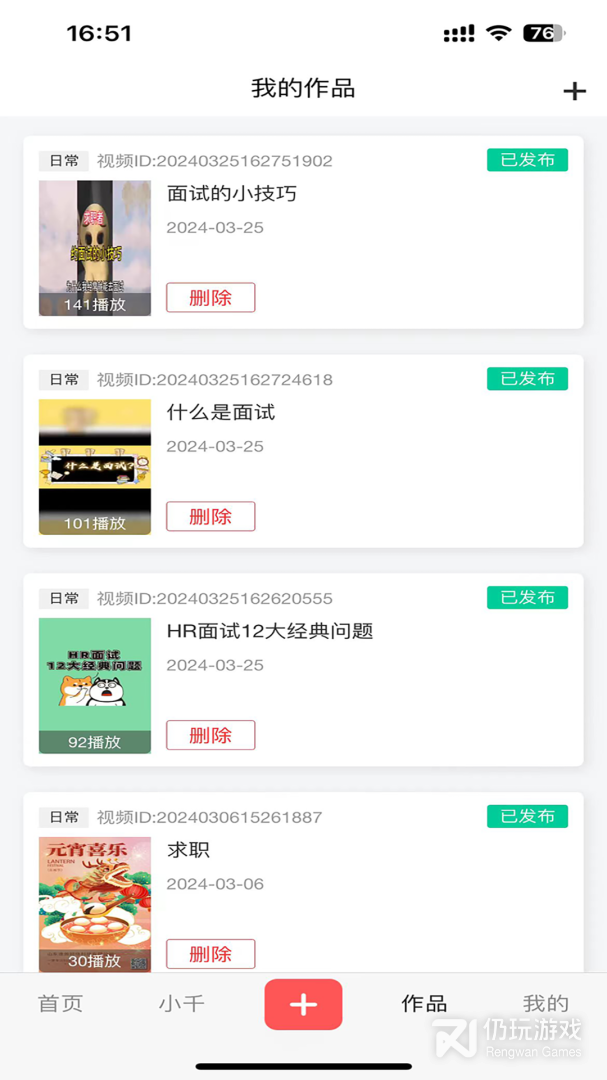Switch to the 小千 tab

[x=181, y=1004]
